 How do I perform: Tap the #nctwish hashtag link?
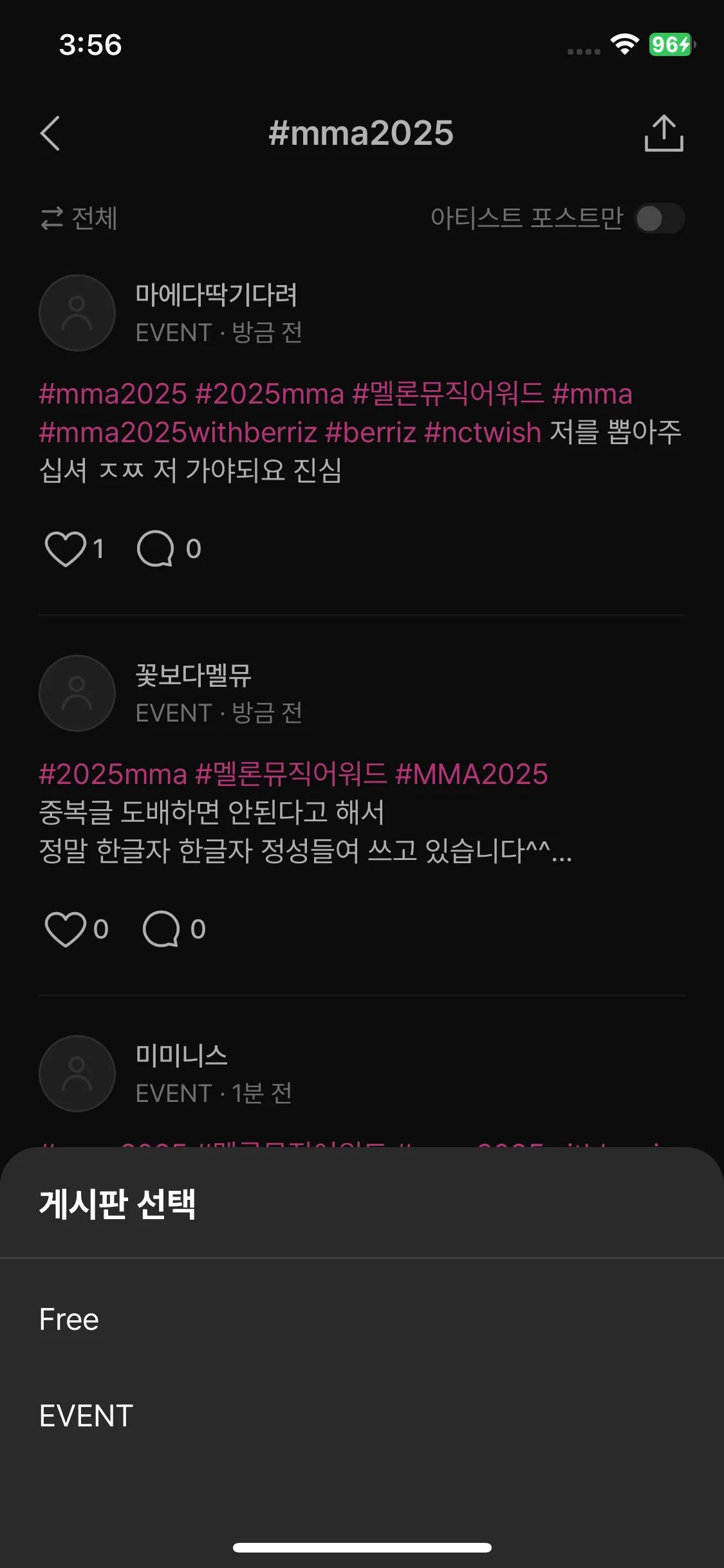[x=483, y=433]
